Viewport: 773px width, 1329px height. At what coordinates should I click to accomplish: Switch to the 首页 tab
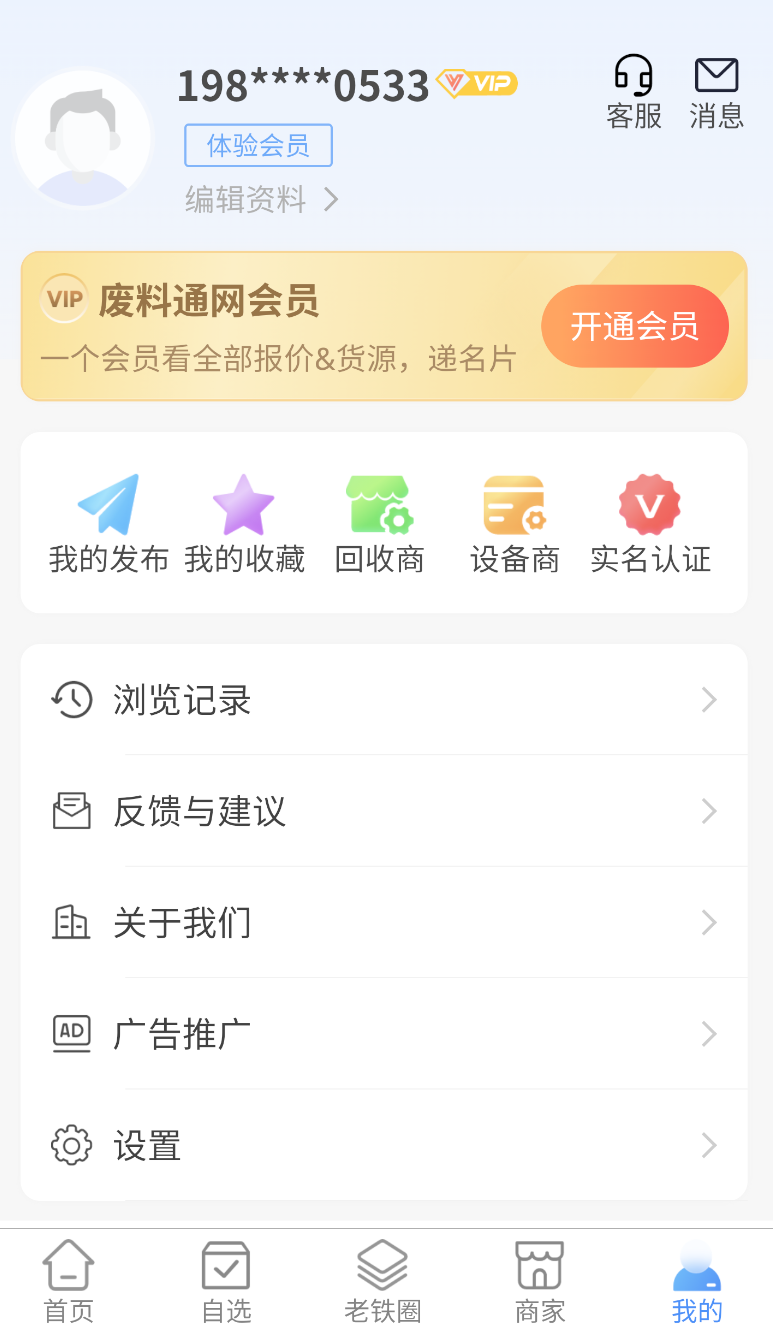[67, 1280]
